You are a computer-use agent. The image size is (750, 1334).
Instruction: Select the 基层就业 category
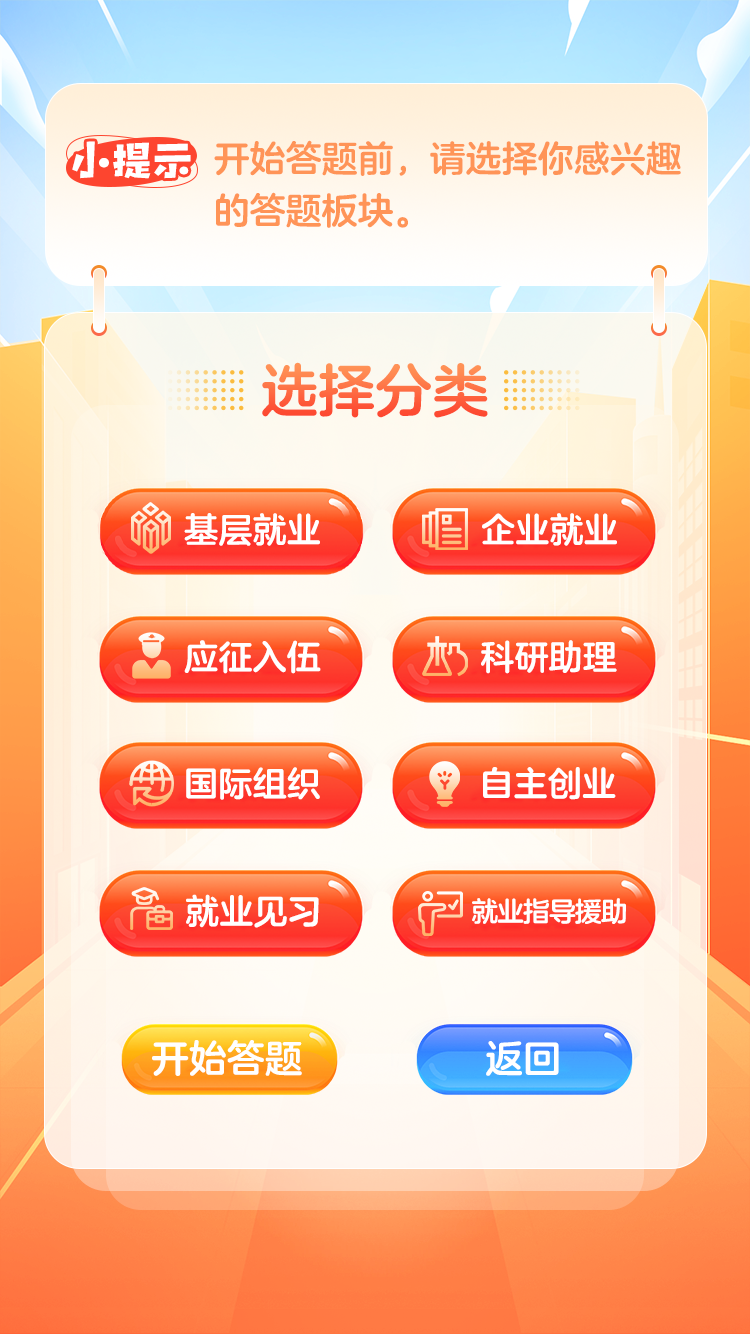tap(230, 531)
